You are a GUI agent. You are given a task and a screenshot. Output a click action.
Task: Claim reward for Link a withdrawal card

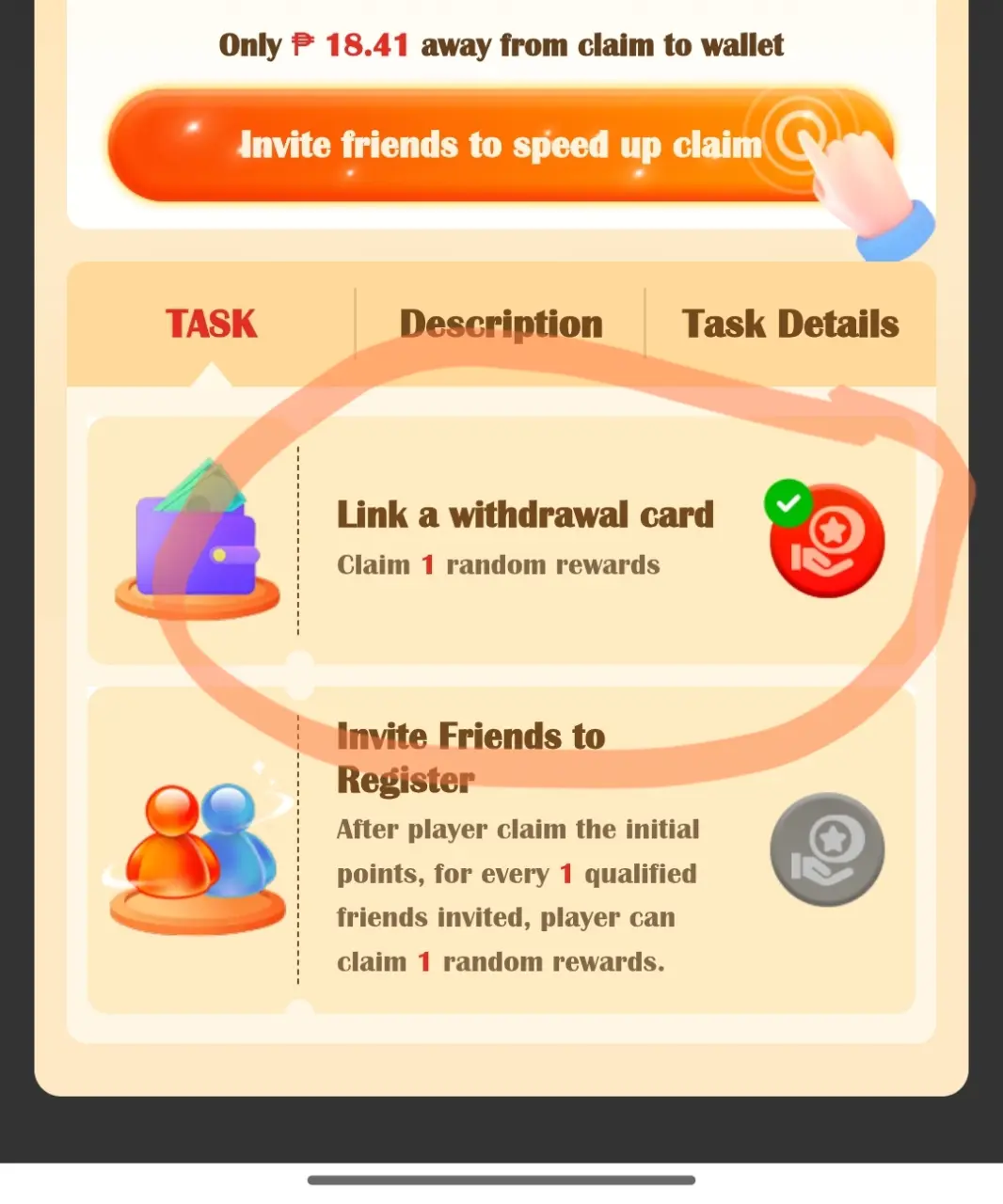click(x=827, y=540)
